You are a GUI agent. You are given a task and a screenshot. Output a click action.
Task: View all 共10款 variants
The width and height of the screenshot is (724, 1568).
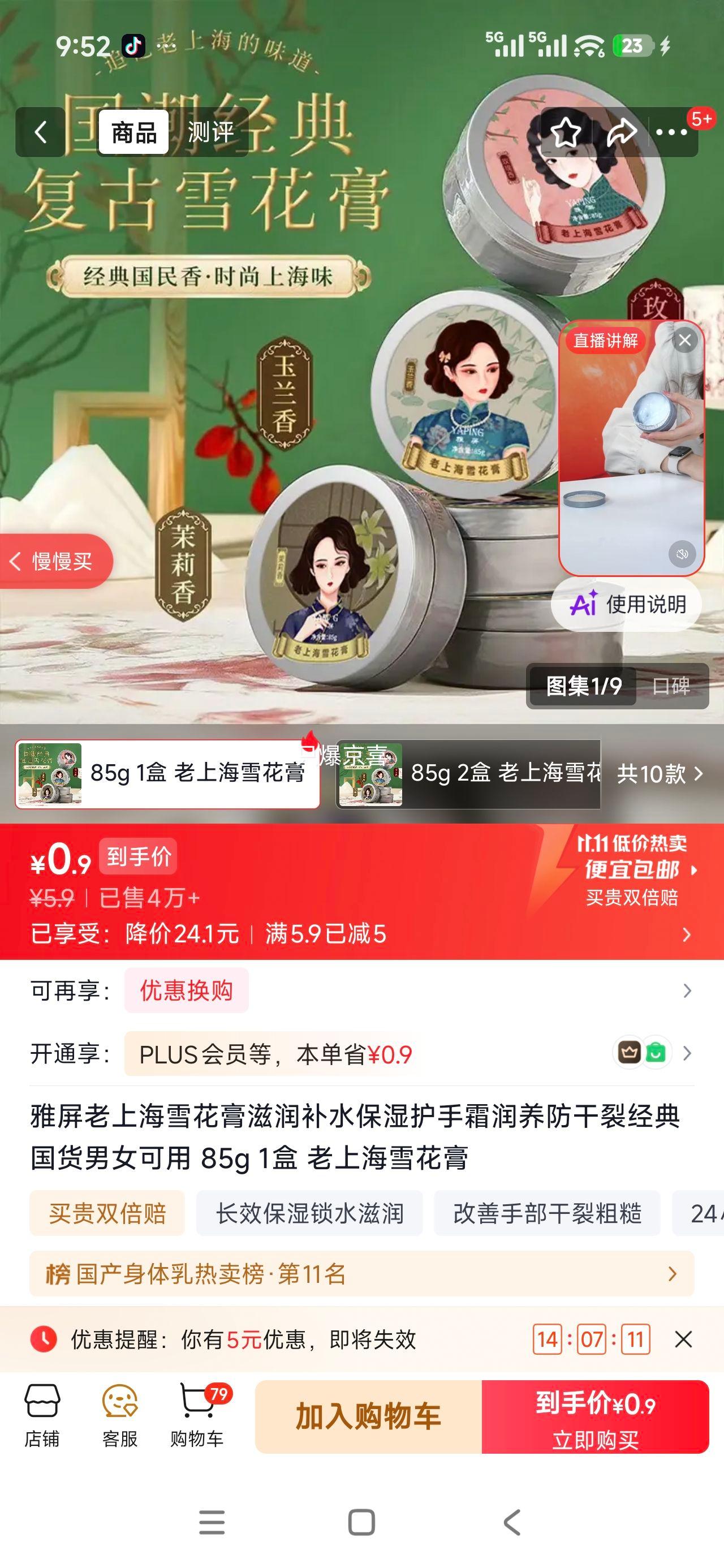(x=660, y=774)
